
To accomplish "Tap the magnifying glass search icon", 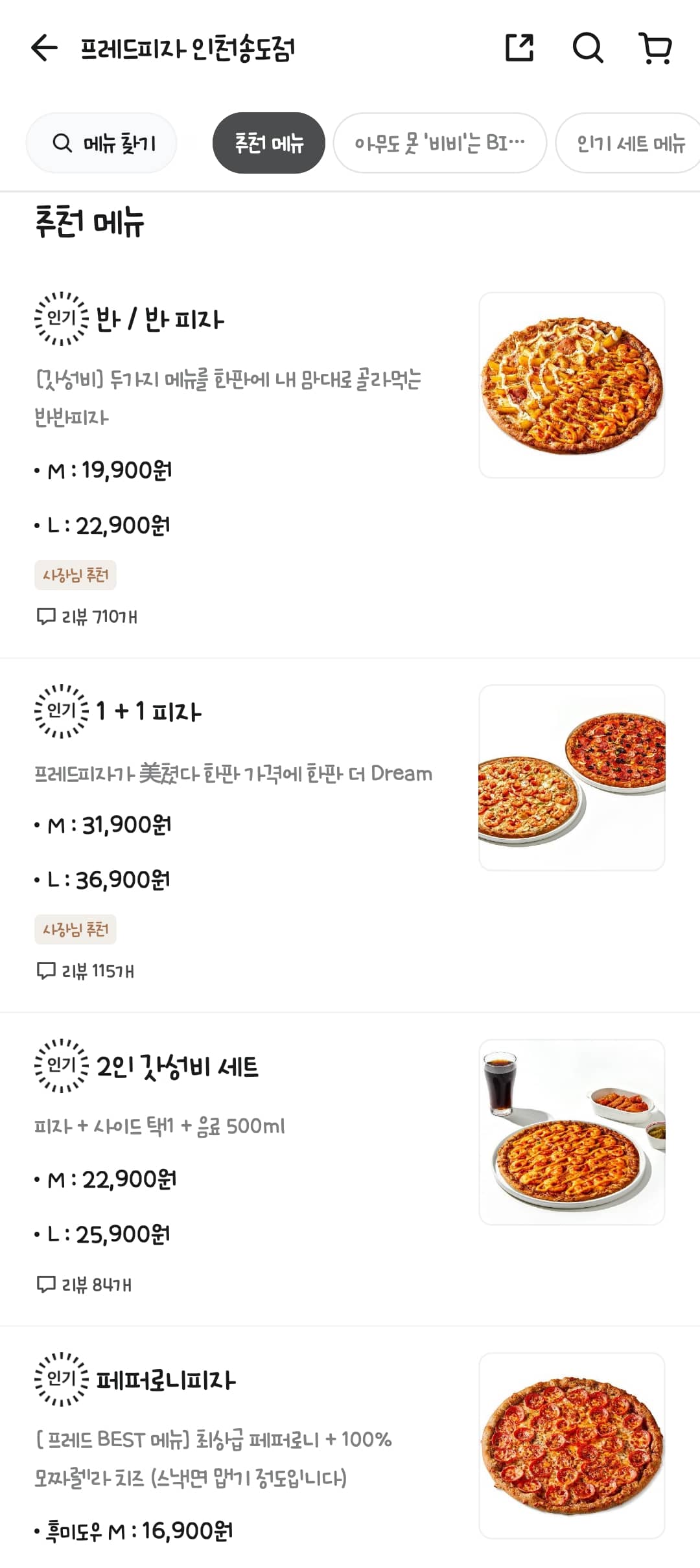I will point(588,49).
